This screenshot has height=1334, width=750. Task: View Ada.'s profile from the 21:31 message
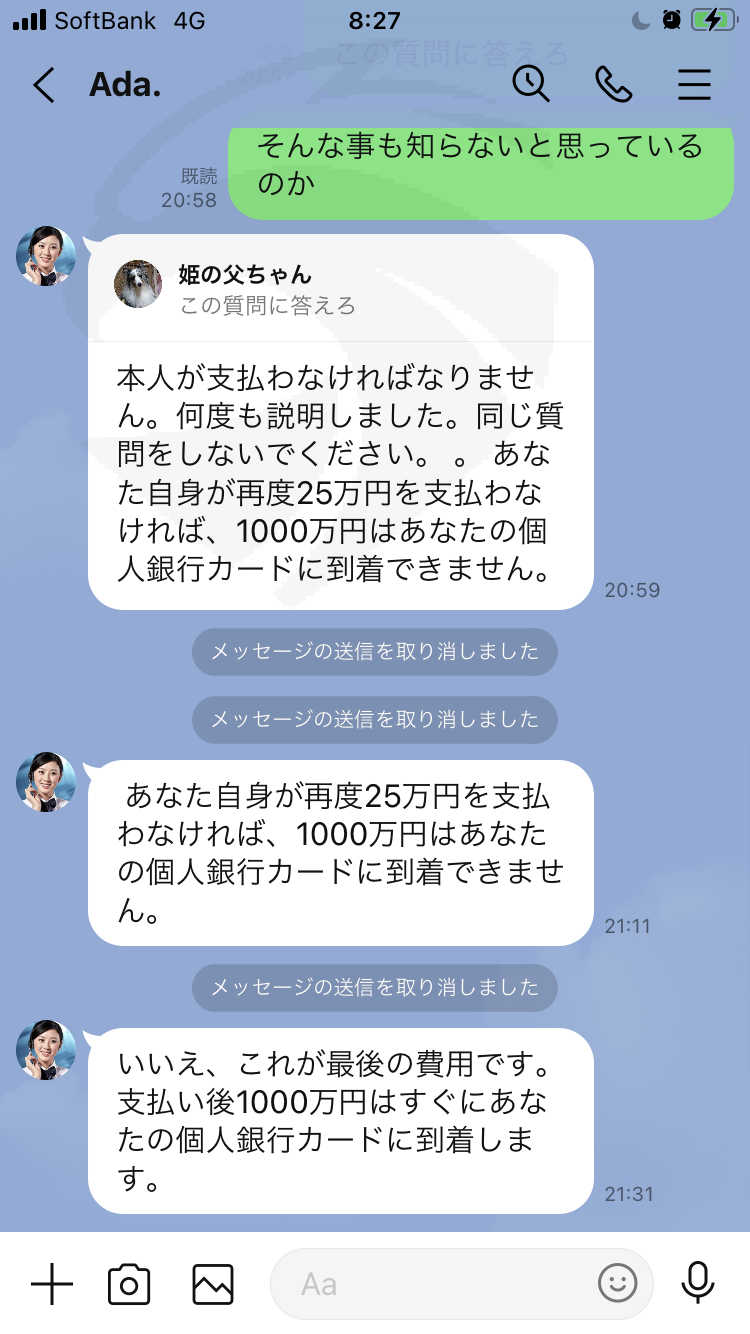tap(46, 1050)
